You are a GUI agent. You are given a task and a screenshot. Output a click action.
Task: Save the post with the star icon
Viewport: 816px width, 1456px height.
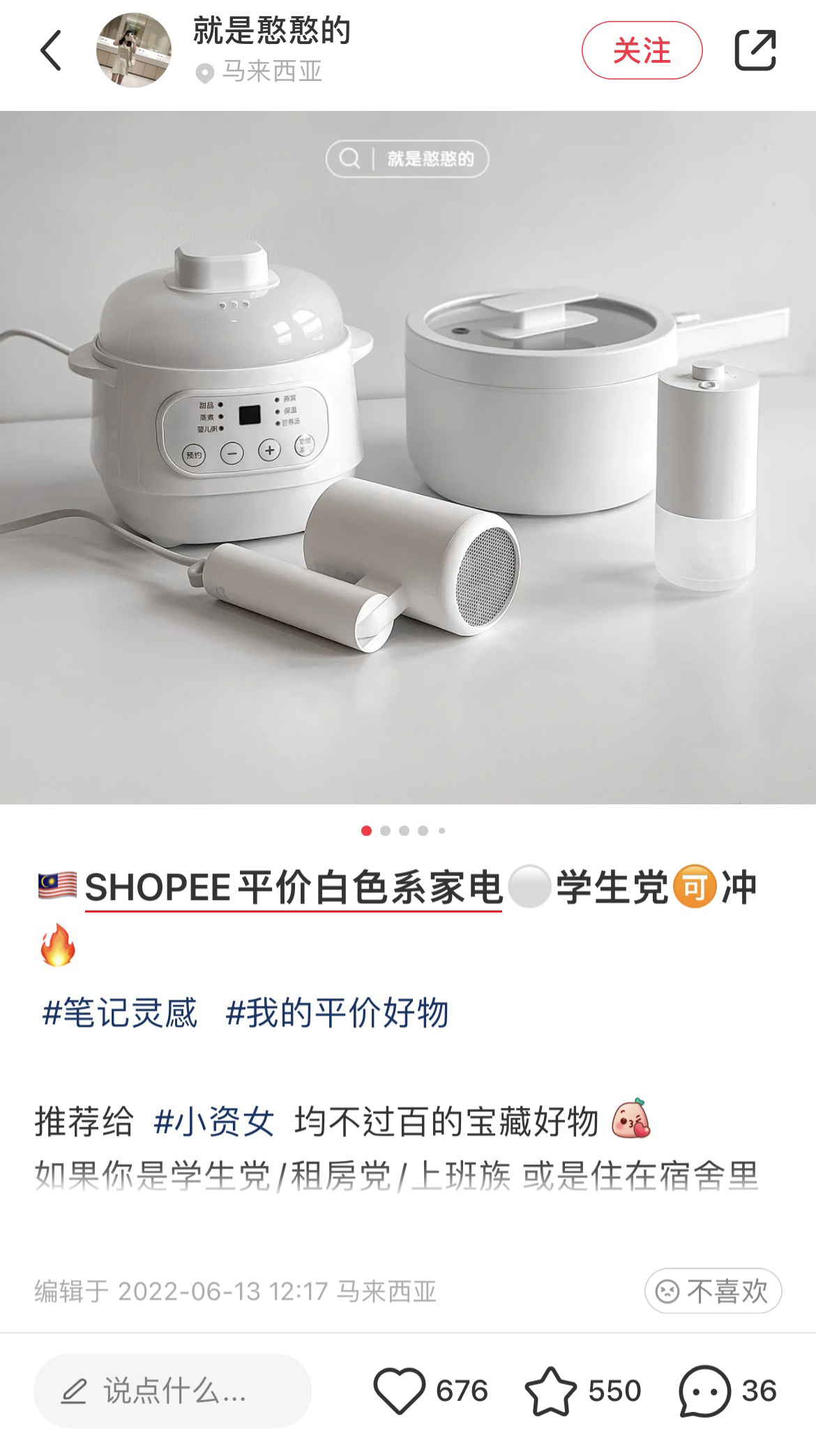[x=551, y=1390]
